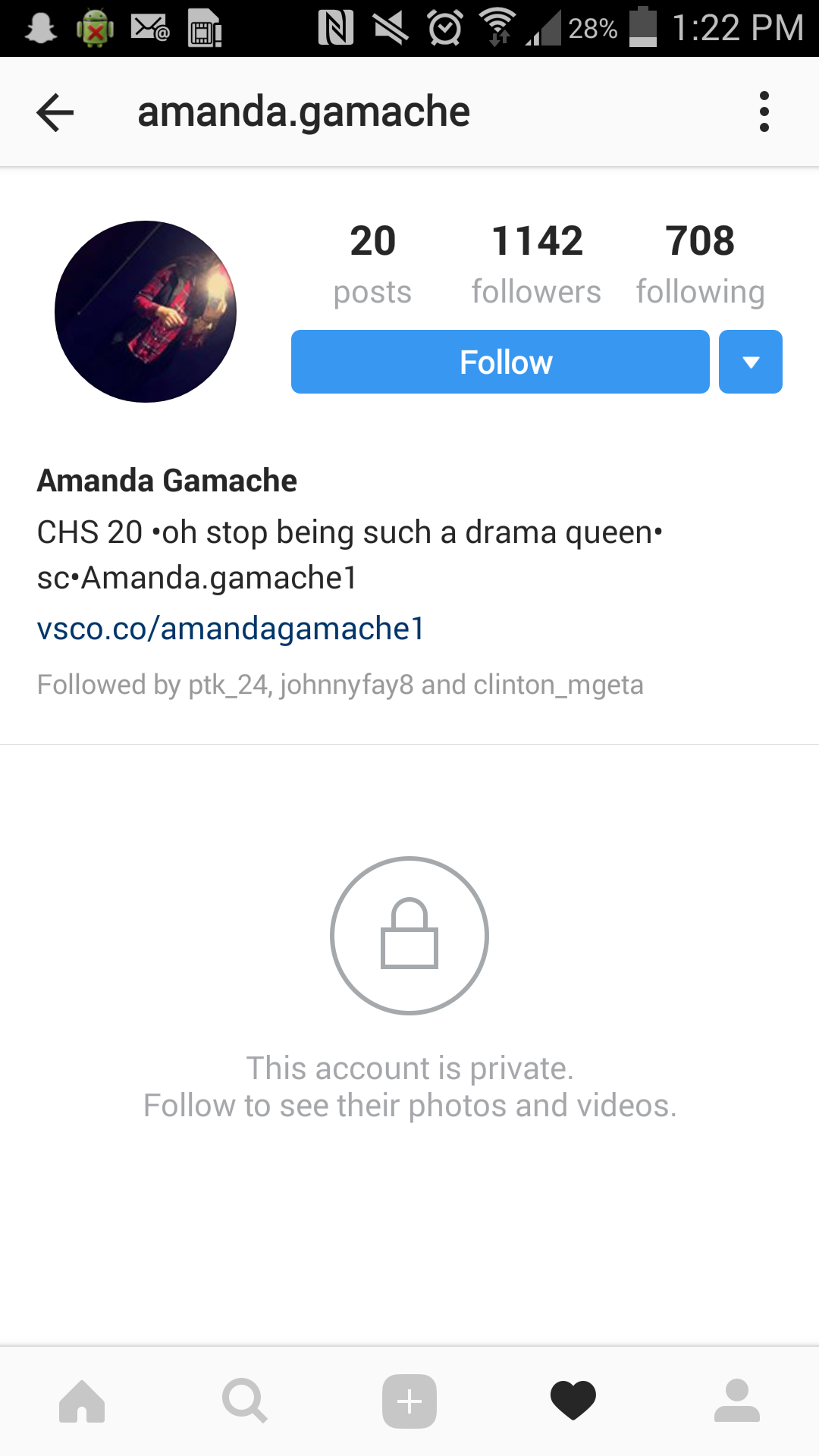Open the activity heart tab

(573, 1401)
